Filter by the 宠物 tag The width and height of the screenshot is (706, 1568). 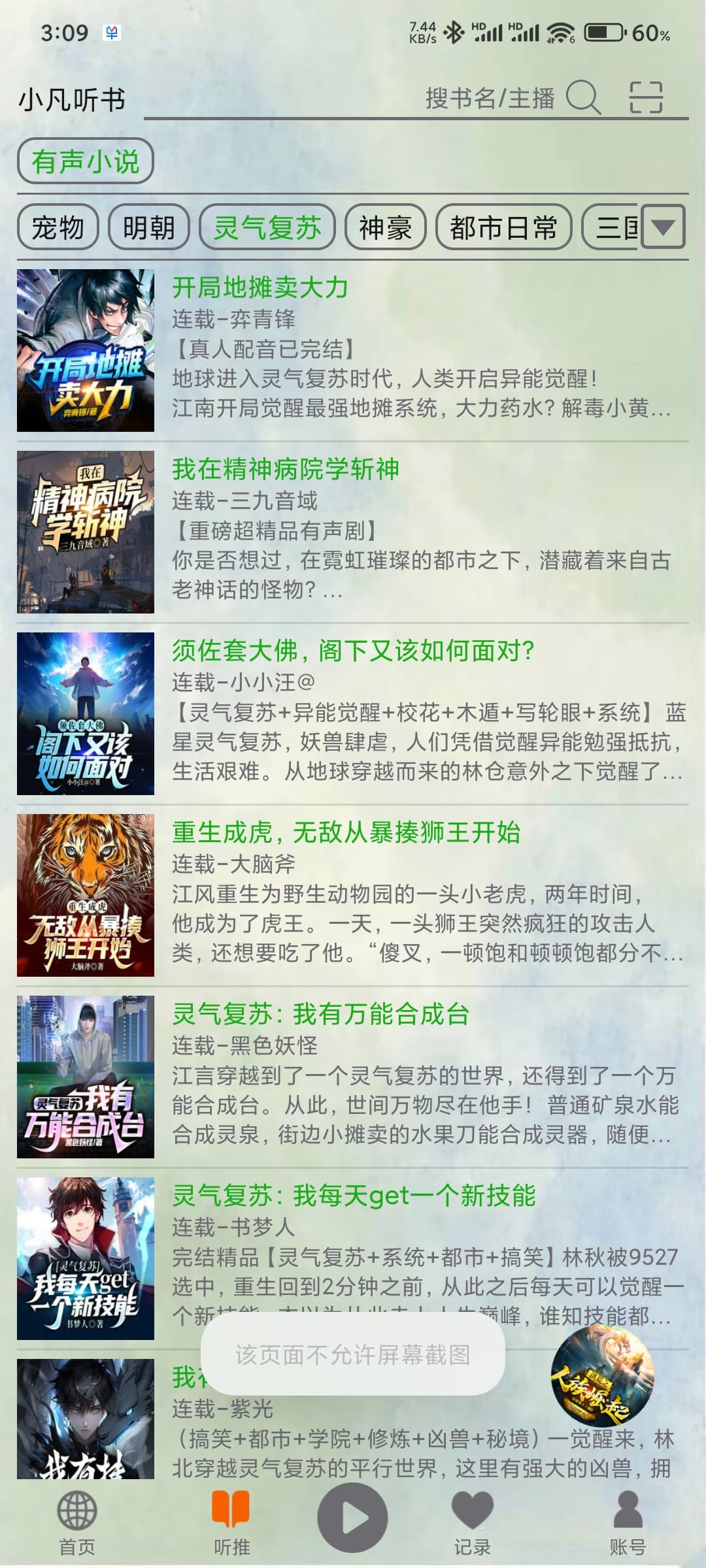58,227
